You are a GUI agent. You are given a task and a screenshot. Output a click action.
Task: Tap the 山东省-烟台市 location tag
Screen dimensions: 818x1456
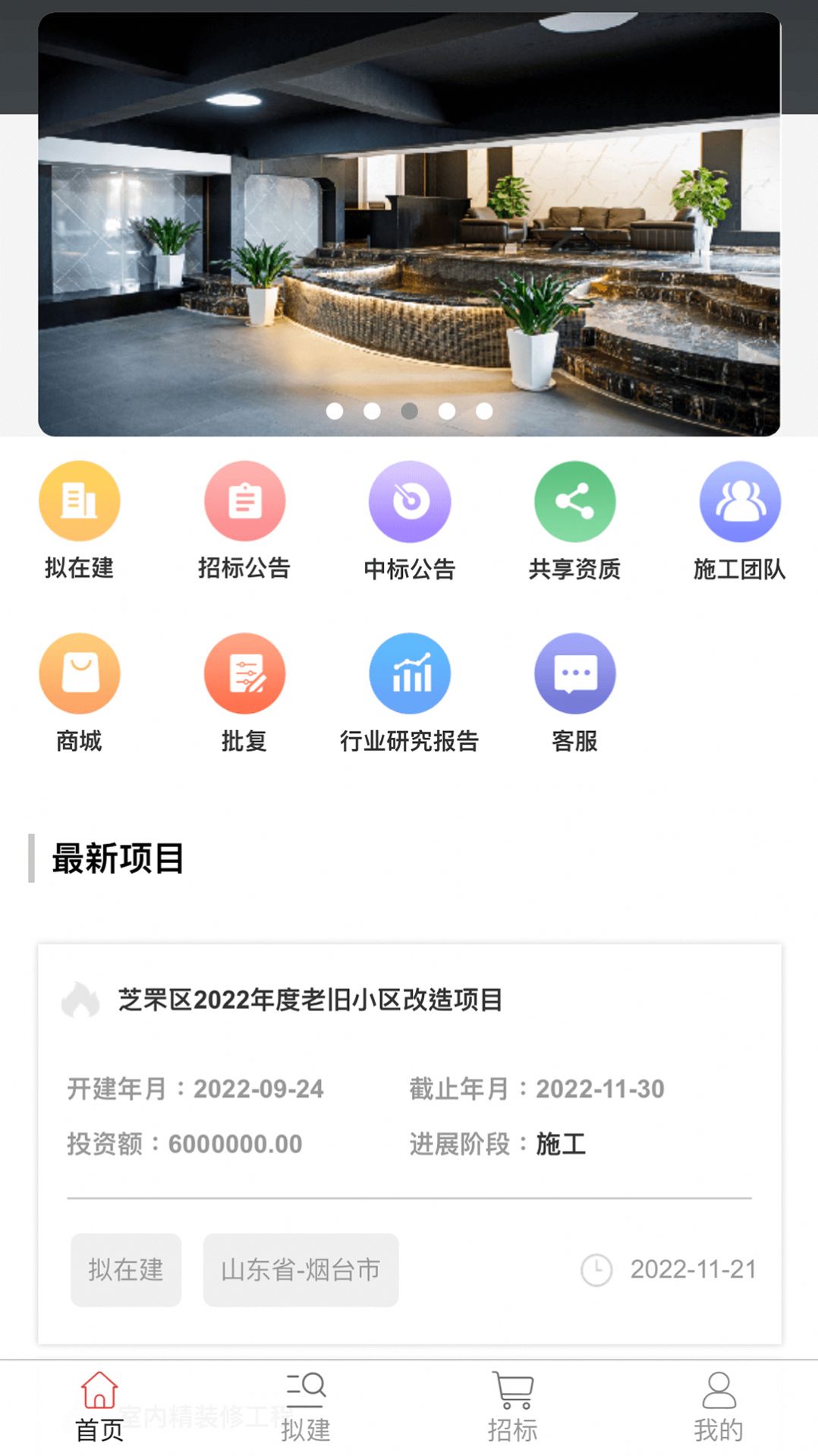point(300,1270)
